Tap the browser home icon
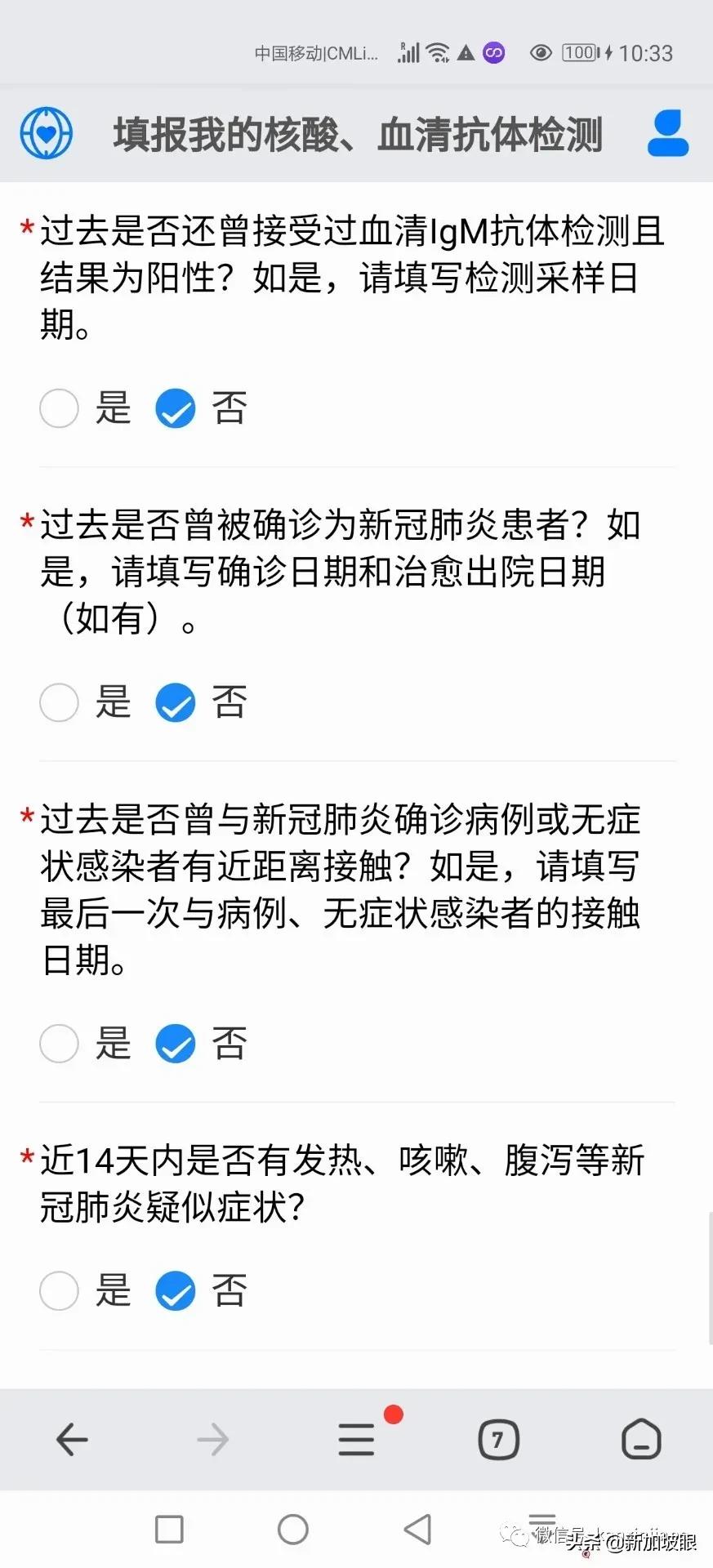Screen dimensions: 713x1568 641,1440
